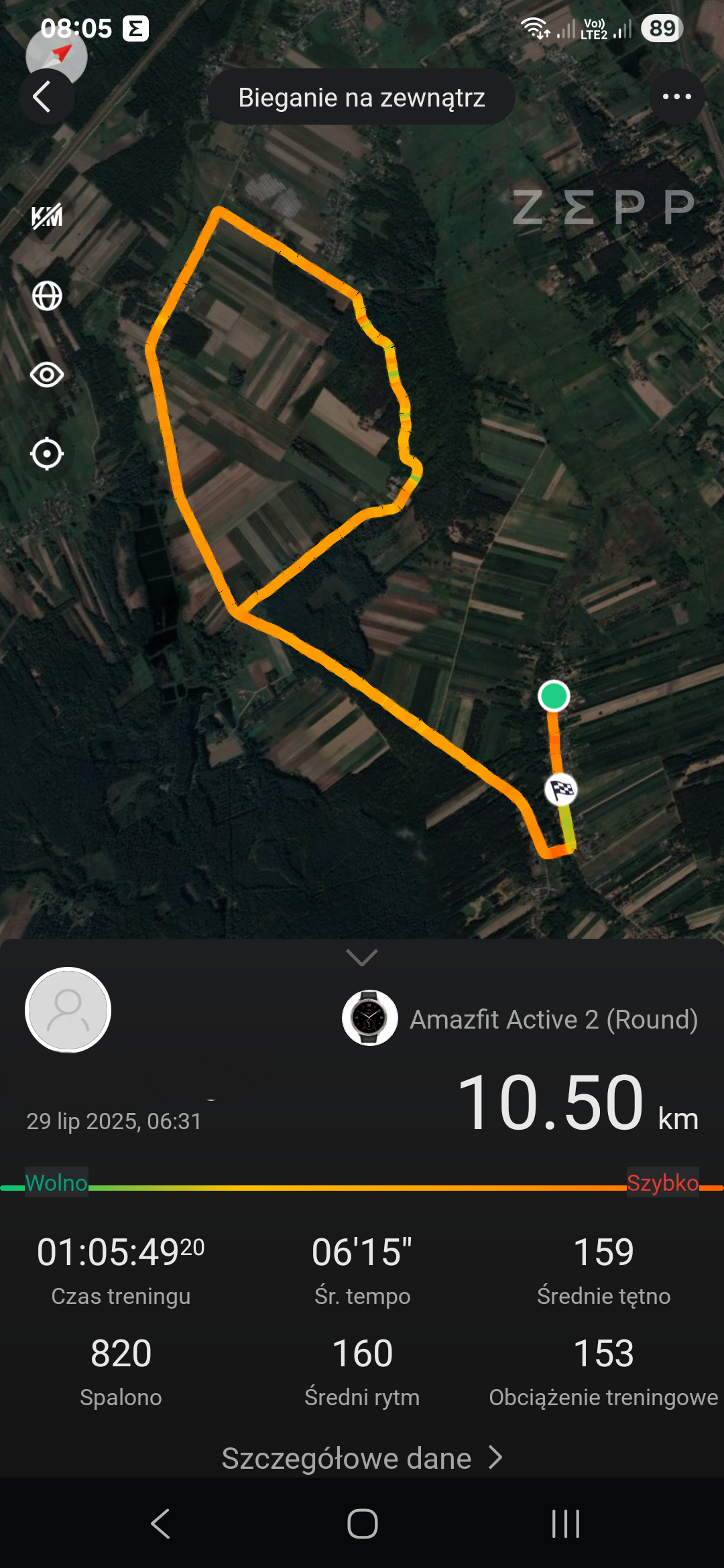Toggle kilometer markers on the map
Screen dimensions: 724x1568
47,216
